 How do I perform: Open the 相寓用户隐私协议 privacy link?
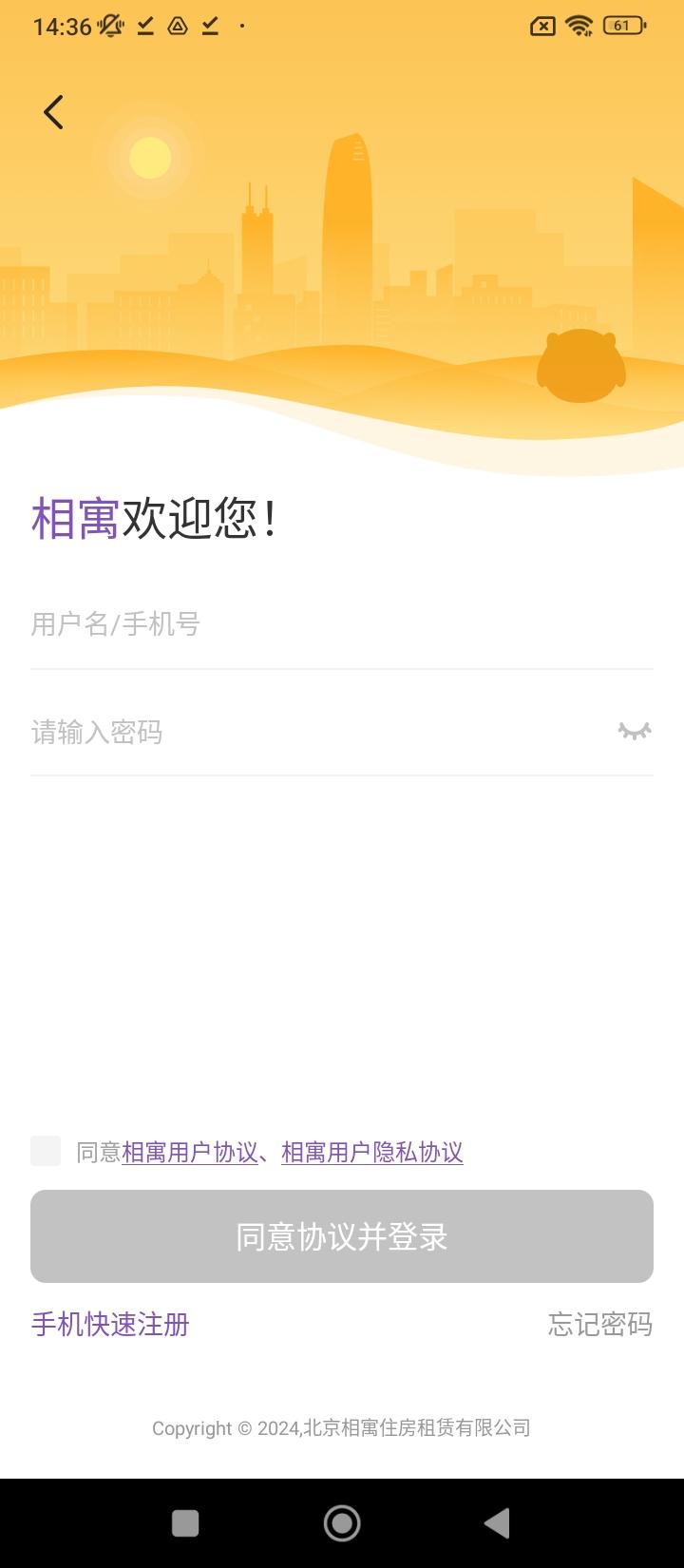370,1152
